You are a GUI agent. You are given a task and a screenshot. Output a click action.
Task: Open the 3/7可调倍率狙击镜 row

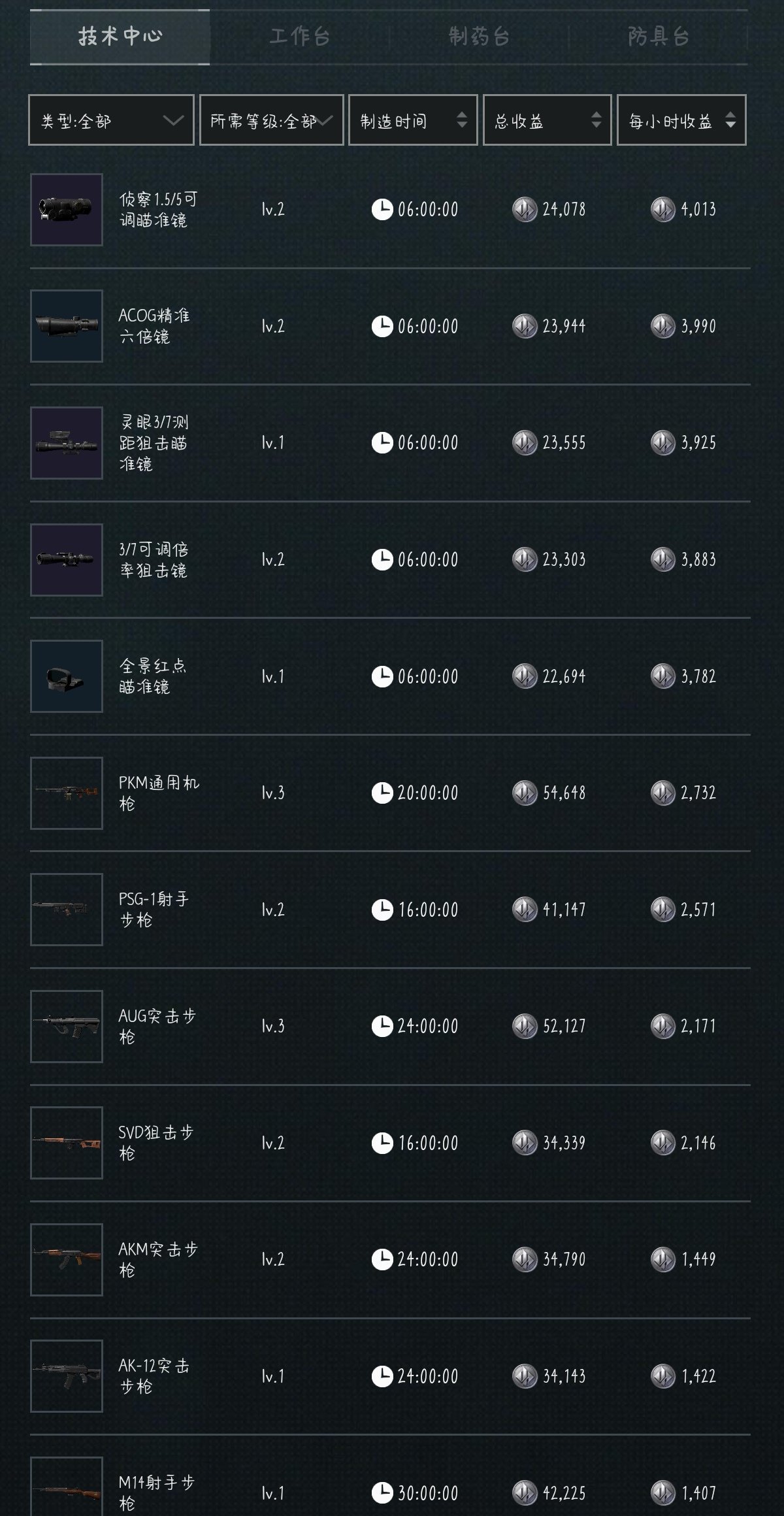390,560
